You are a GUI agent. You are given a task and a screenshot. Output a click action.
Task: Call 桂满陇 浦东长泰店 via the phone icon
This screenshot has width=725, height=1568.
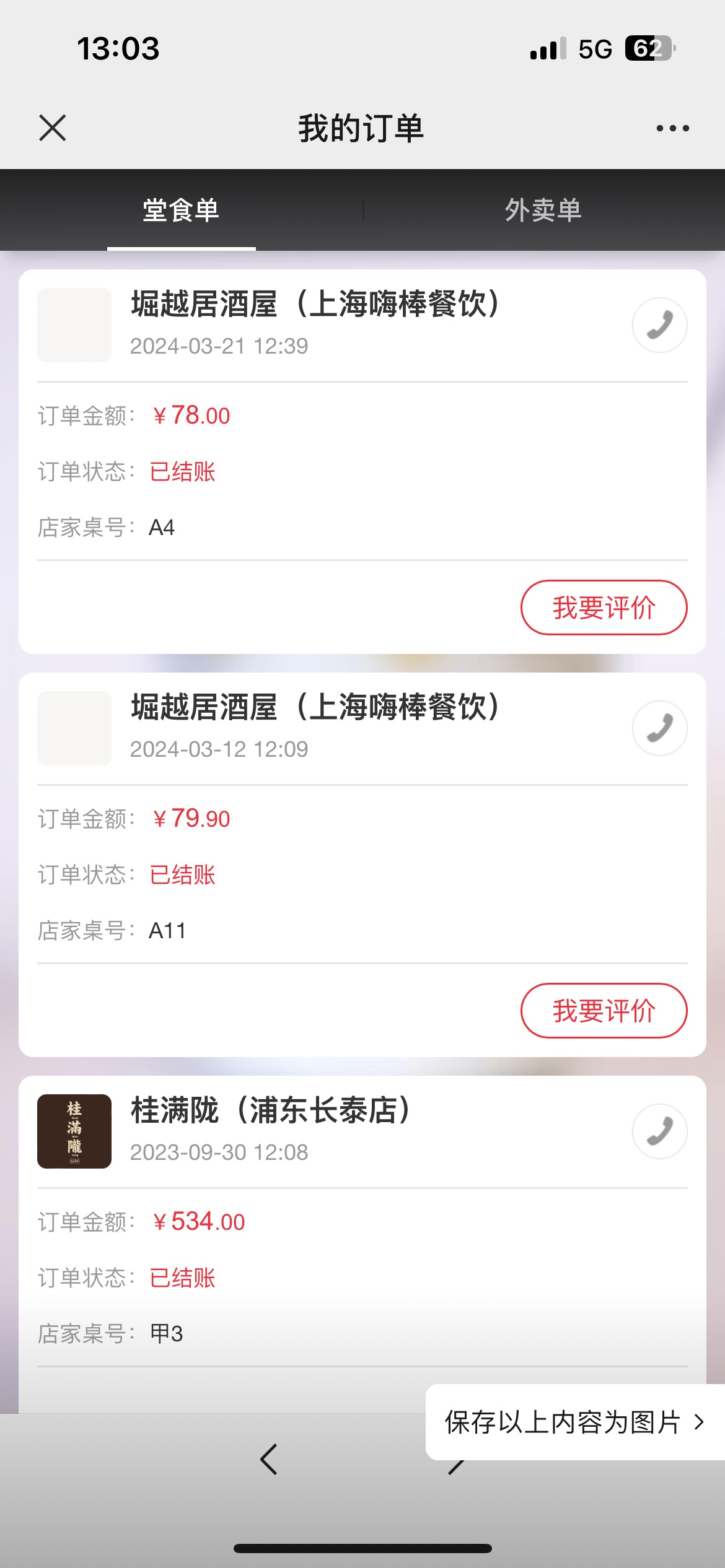click(x=659, y=1131)
